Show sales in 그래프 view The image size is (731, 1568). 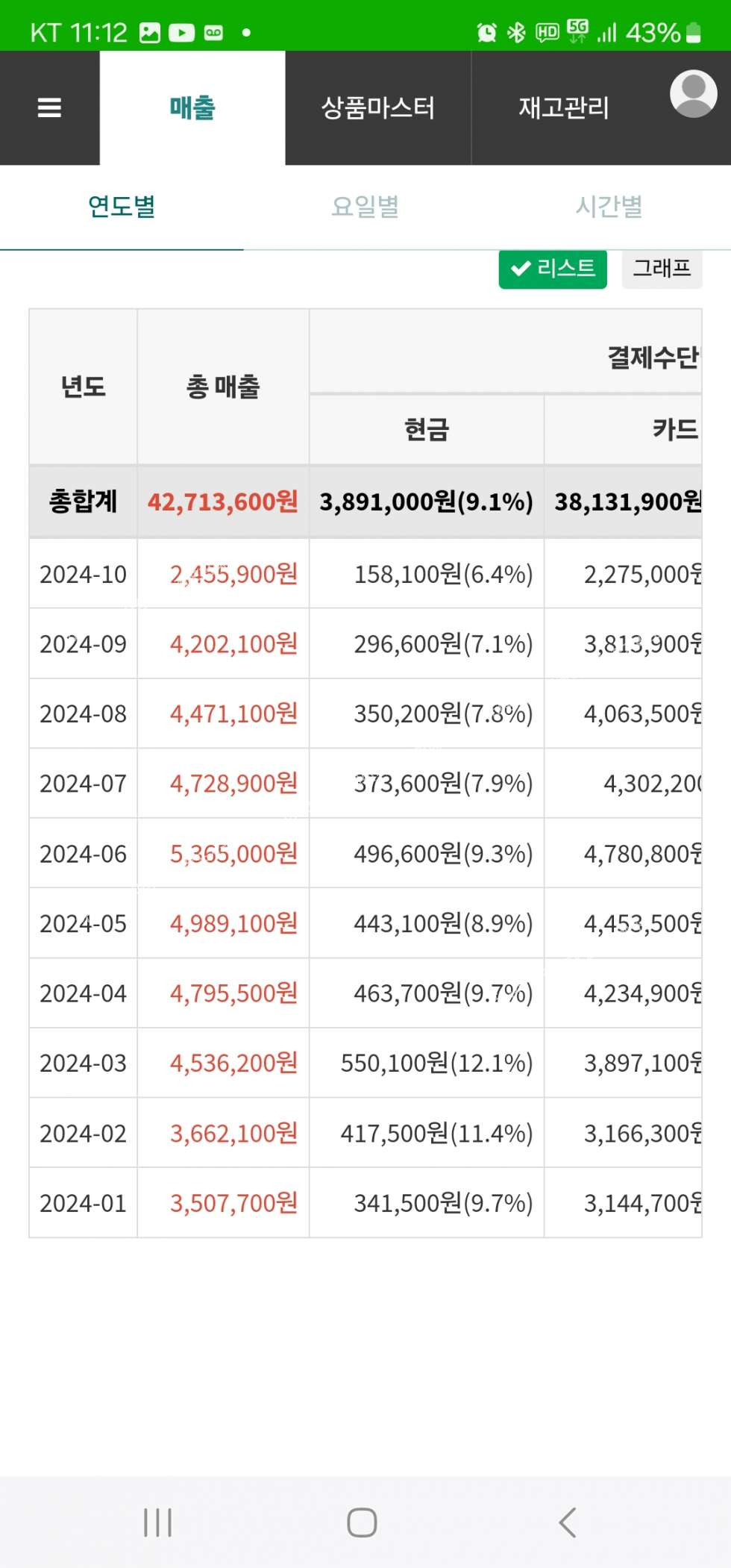point(662,269)
